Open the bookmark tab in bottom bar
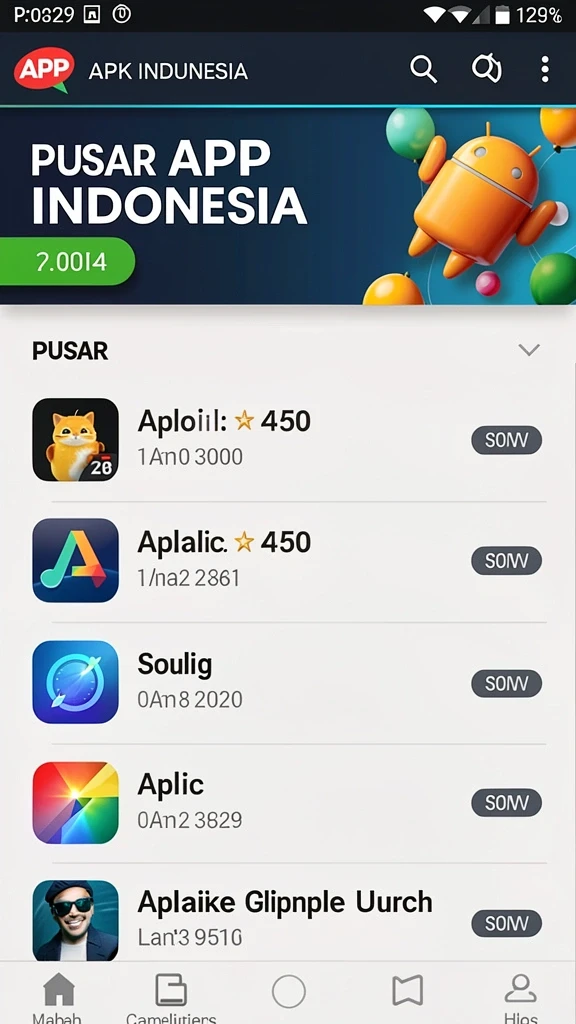576x1024 pixels. click(x=408, y=991)
